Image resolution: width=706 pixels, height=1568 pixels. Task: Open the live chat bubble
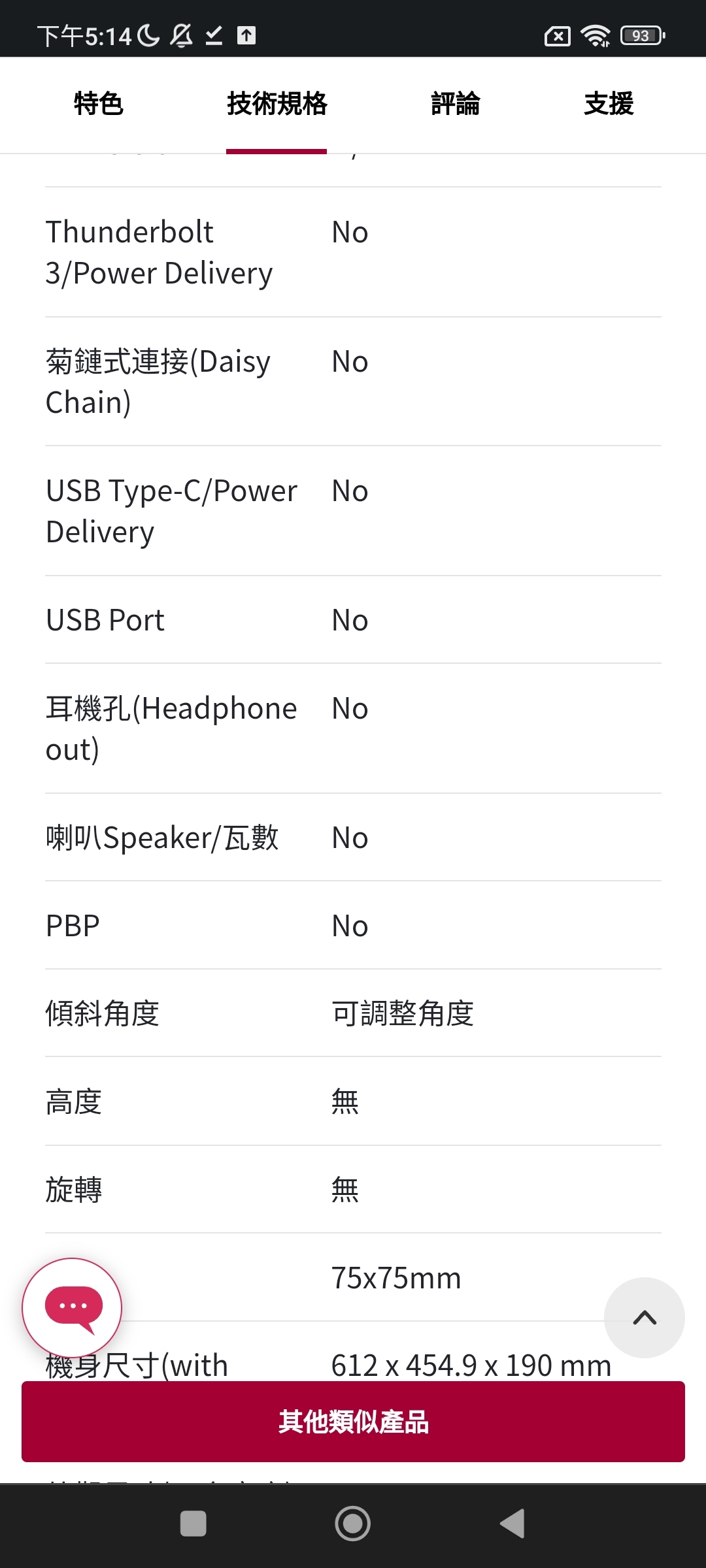(72, 1308)
